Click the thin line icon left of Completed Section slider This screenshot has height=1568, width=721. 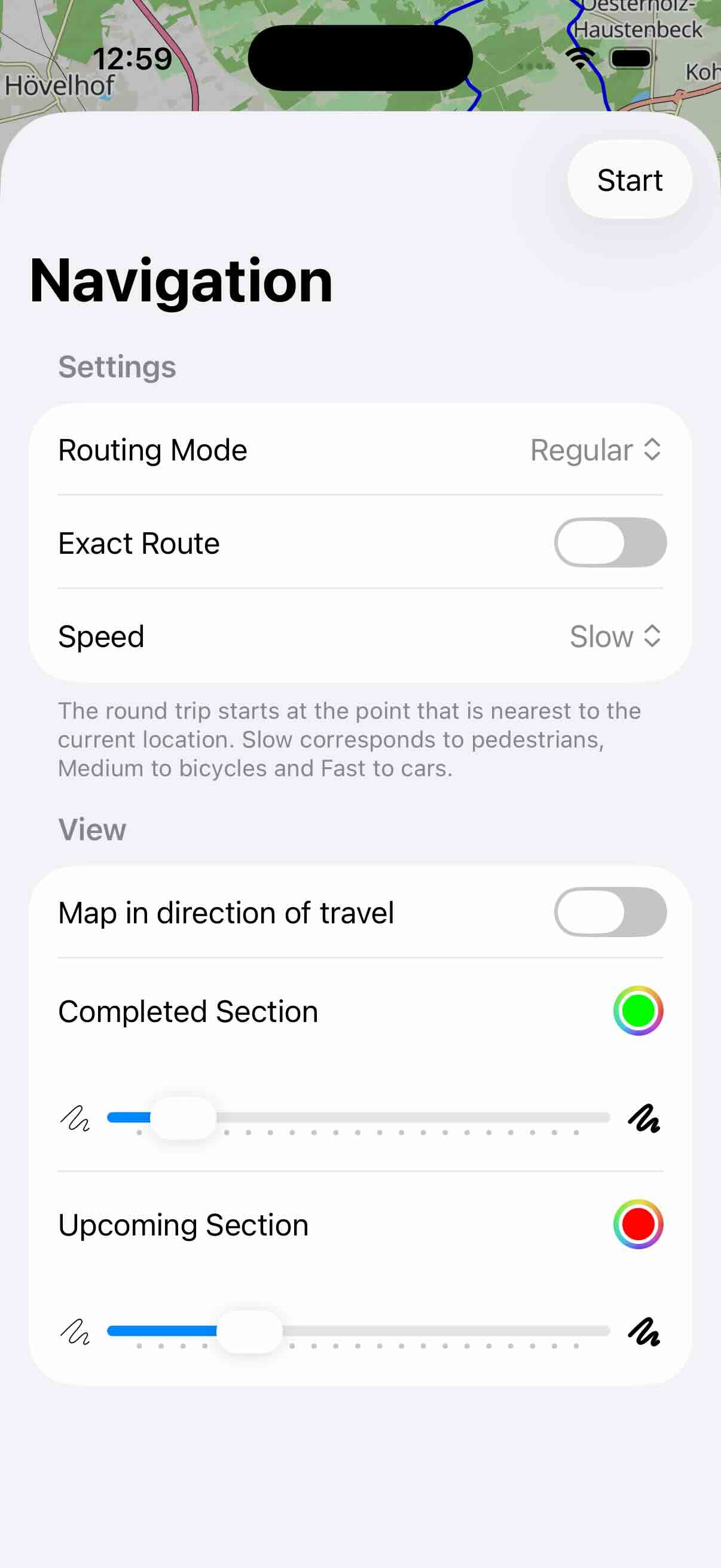[75, 1119]
